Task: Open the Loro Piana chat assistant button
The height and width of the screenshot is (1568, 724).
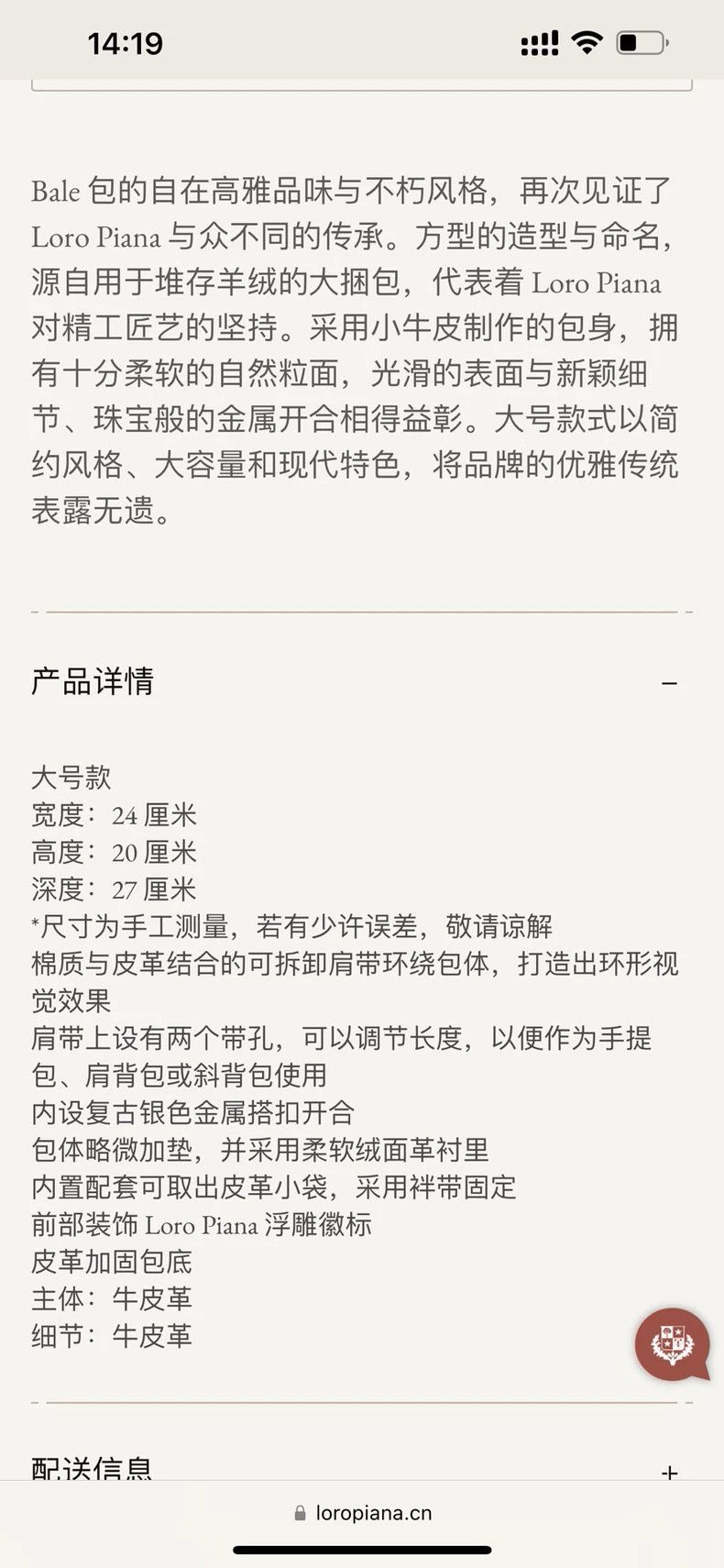Action: 673,1344
